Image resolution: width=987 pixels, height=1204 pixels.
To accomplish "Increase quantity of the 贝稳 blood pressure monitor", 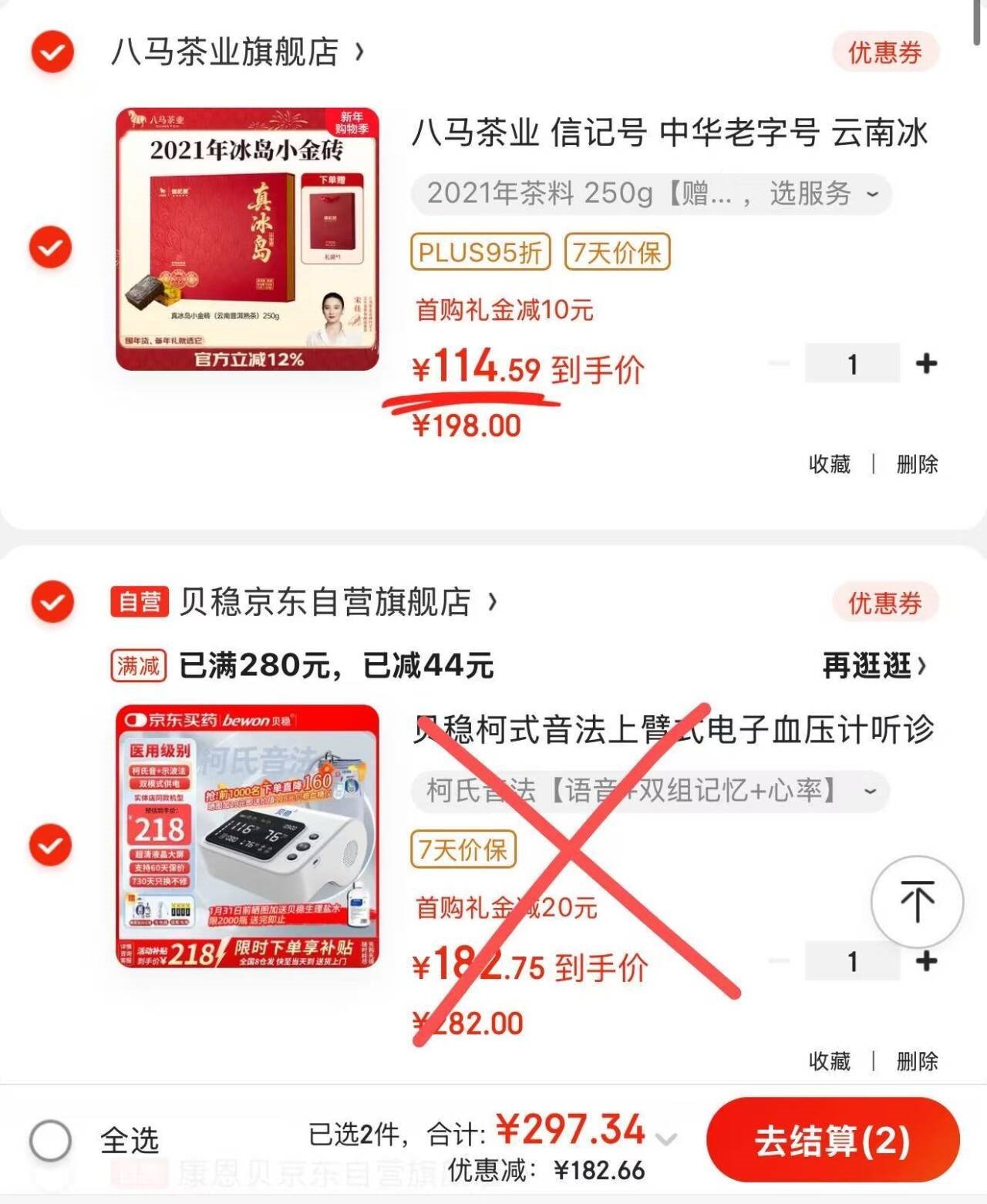I will point(926,961).
